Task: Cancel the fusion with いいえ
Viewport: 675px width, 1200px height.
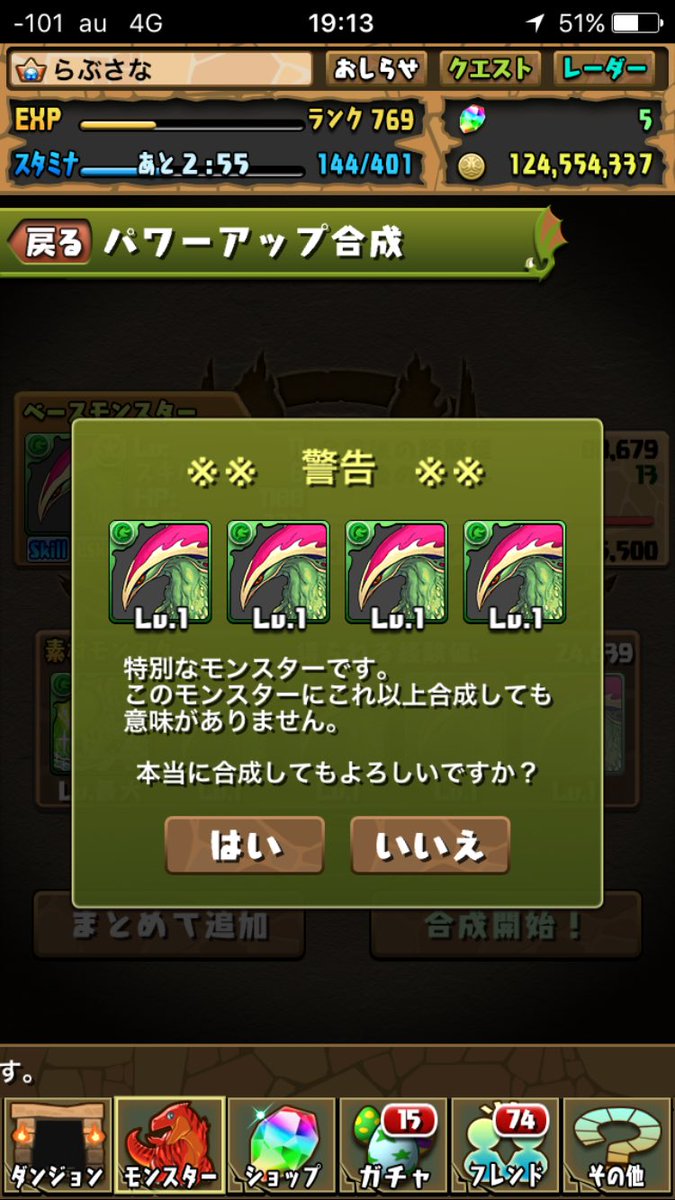Action: coord(430,845)
